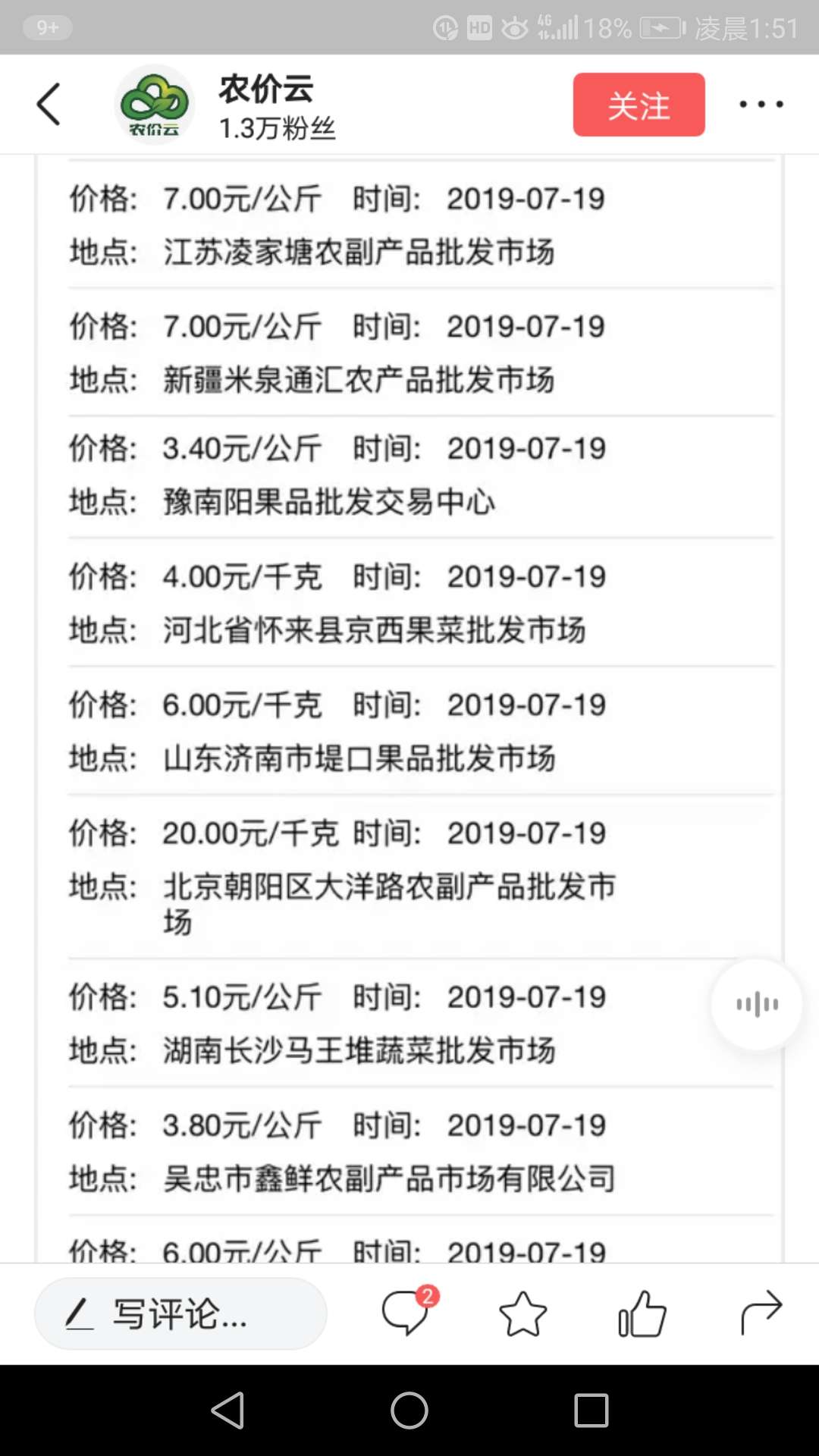Screen dimensions: 819x1456
Task: Like this article with thumbs up
Action: (x=642, y=1313)
